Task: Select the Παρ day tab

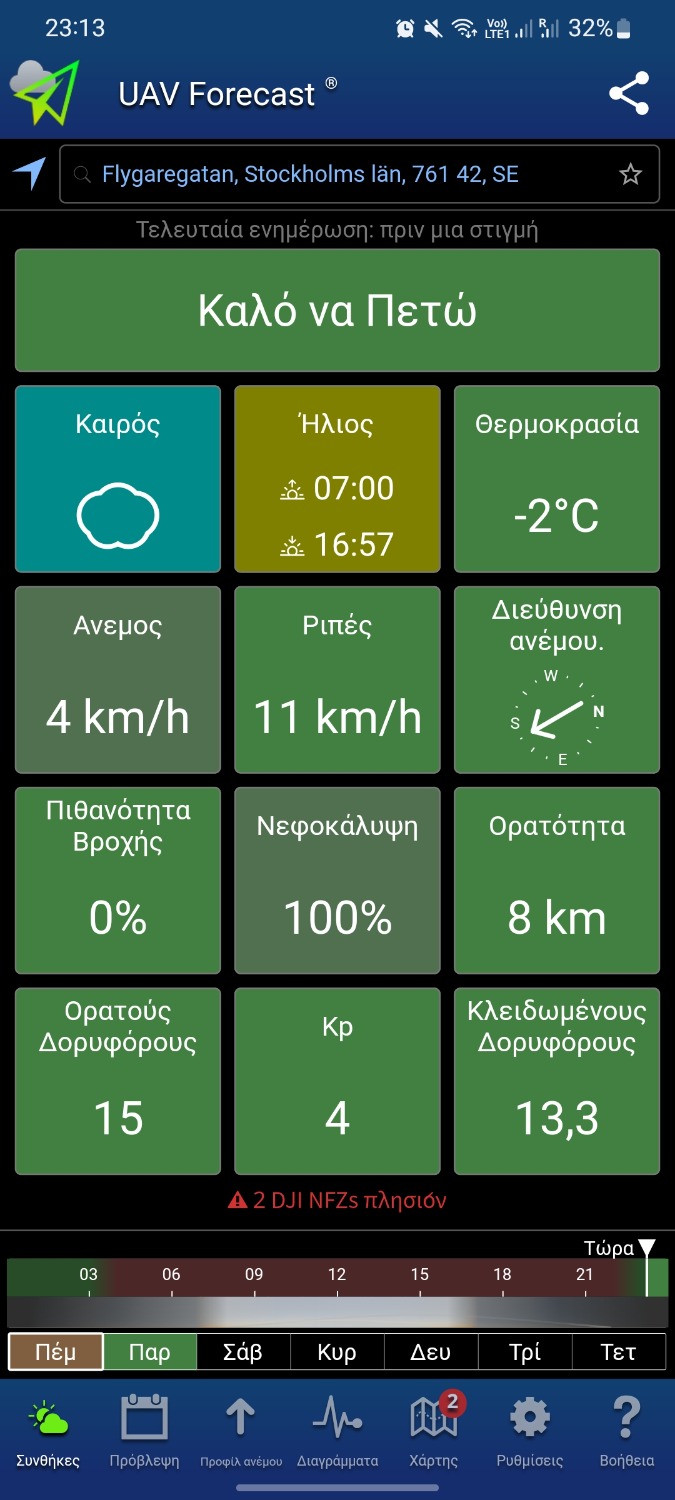Action: [150, 1352]
